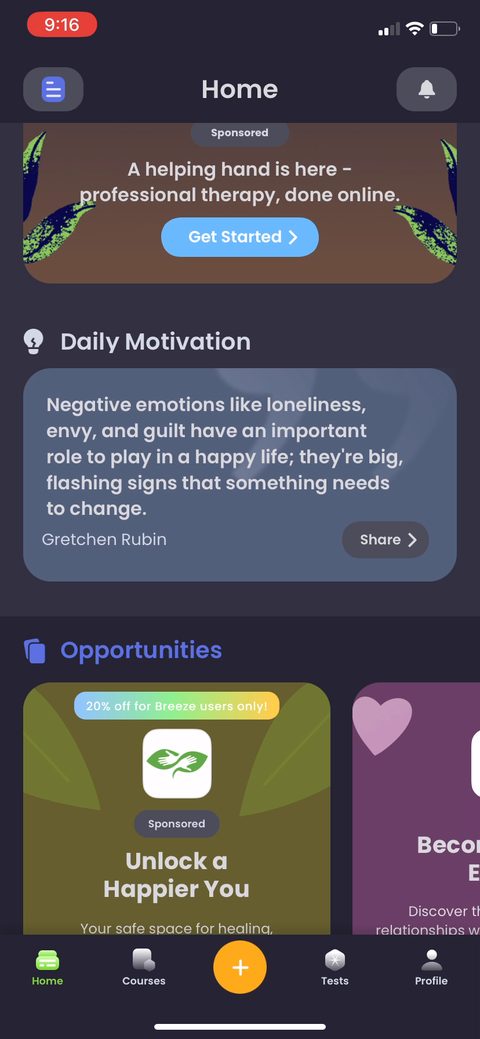Switch to the Courses tab

tap(144, 967)
